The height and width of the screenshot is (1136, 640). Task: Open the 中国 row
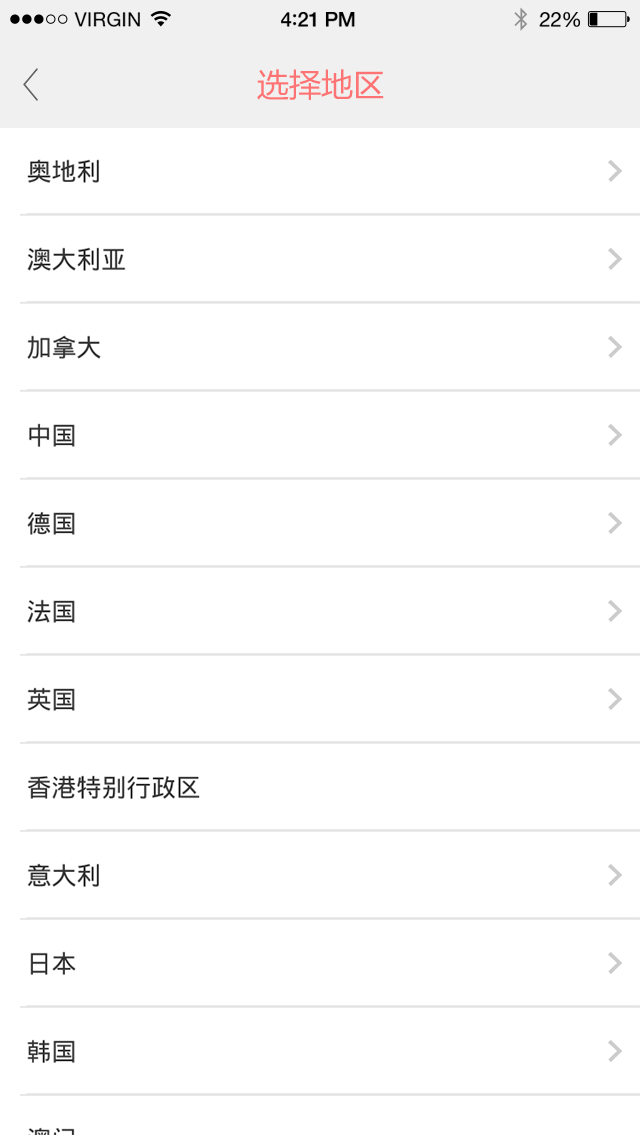point(320,435)
